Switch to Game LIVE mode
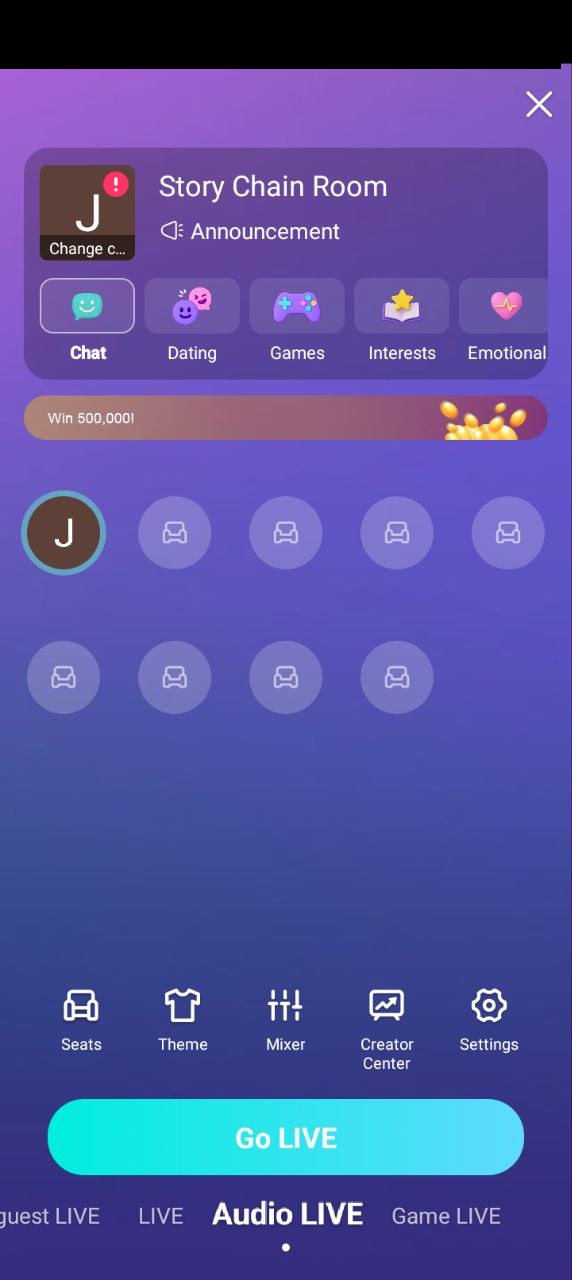 point(446,1216)
